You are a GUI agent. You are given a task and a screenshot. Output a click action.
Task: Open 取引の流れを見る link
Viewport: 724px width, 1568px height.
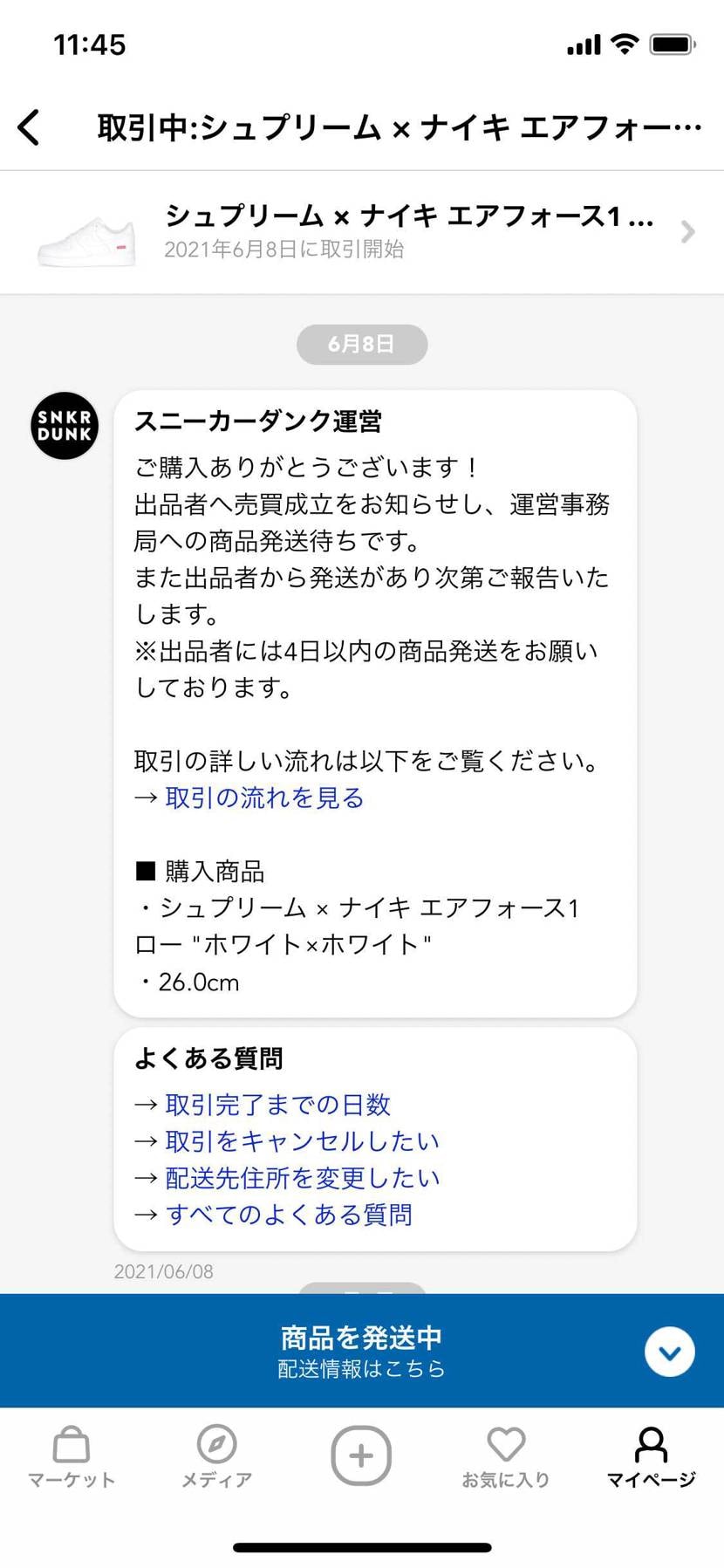262,798
